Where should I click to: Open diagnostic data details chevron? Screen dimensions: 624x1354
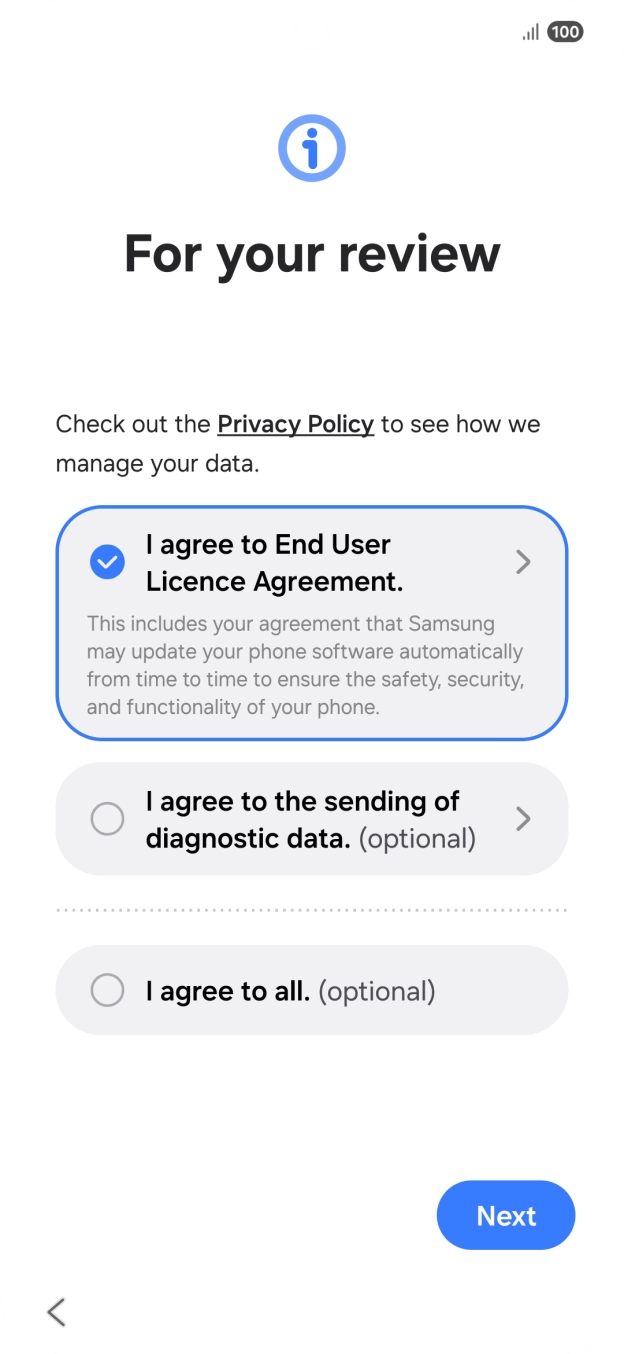click(x=522, y=819)
